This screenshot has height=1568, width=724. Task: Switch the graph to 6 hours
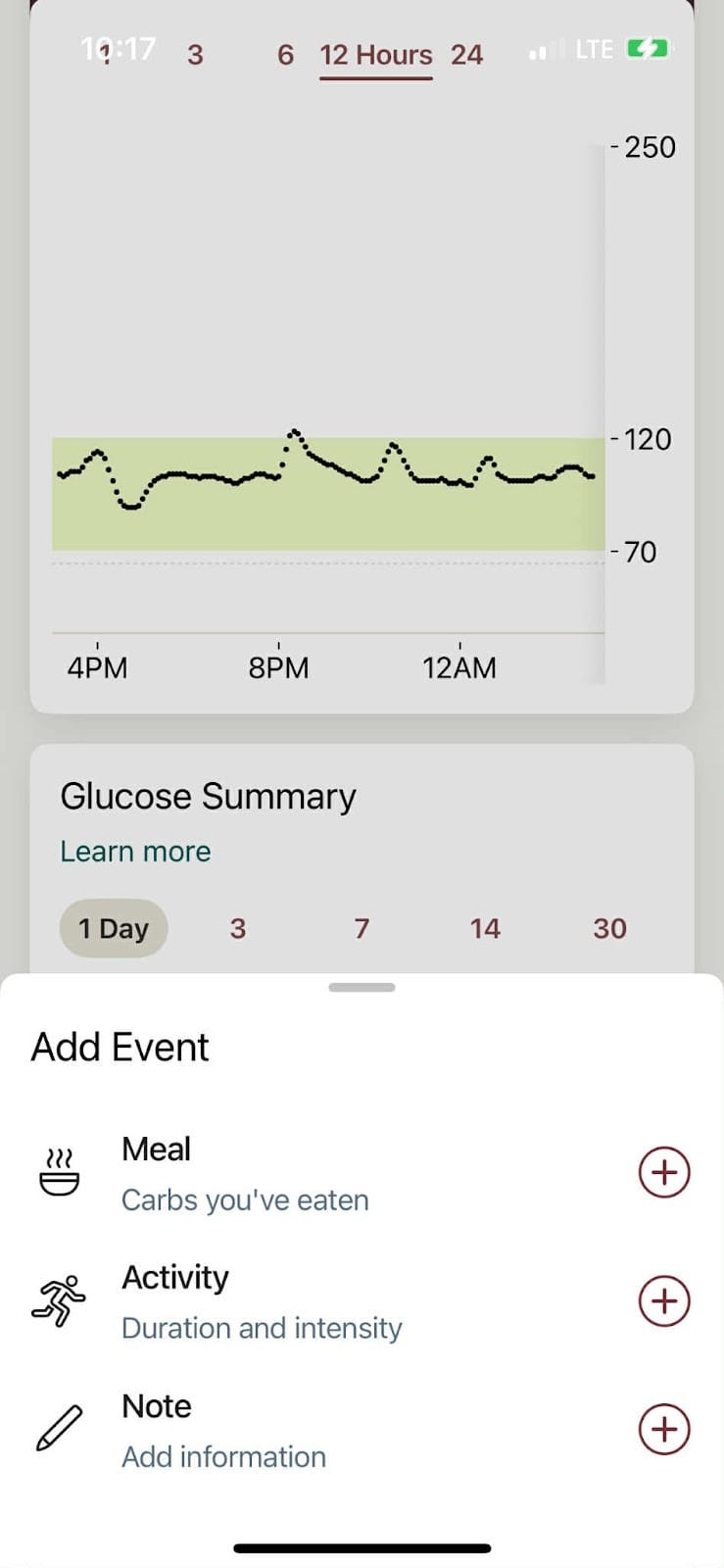click(x=285, y=54)
